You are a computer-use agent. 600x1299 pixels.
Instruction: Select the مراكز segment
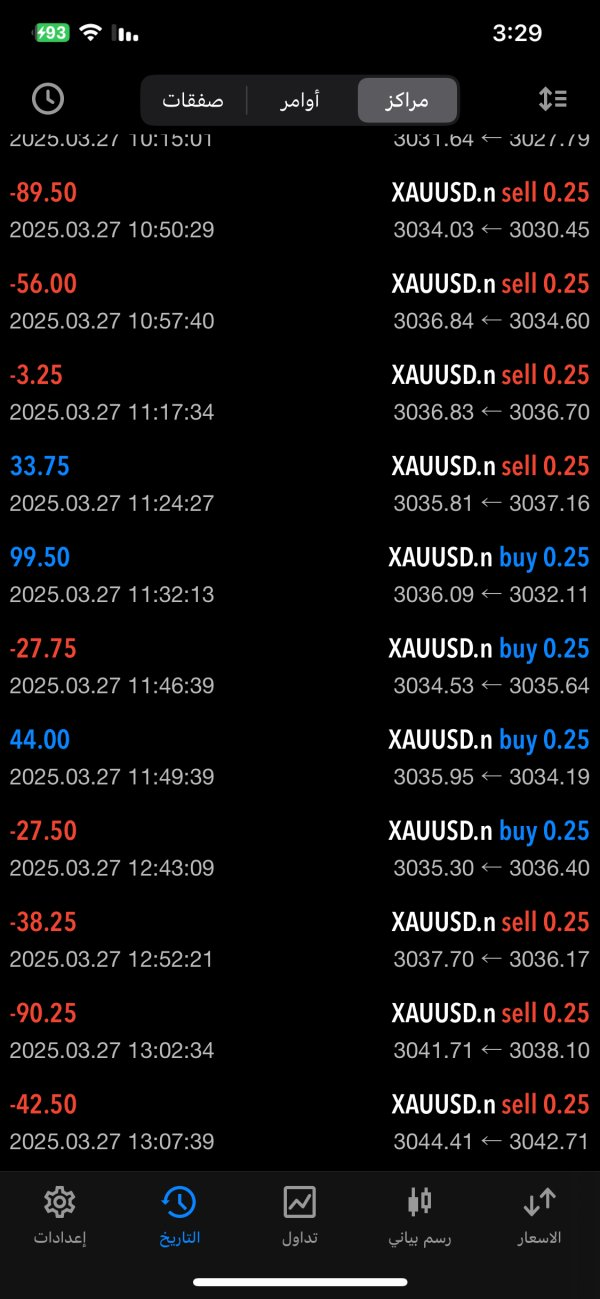407,100
